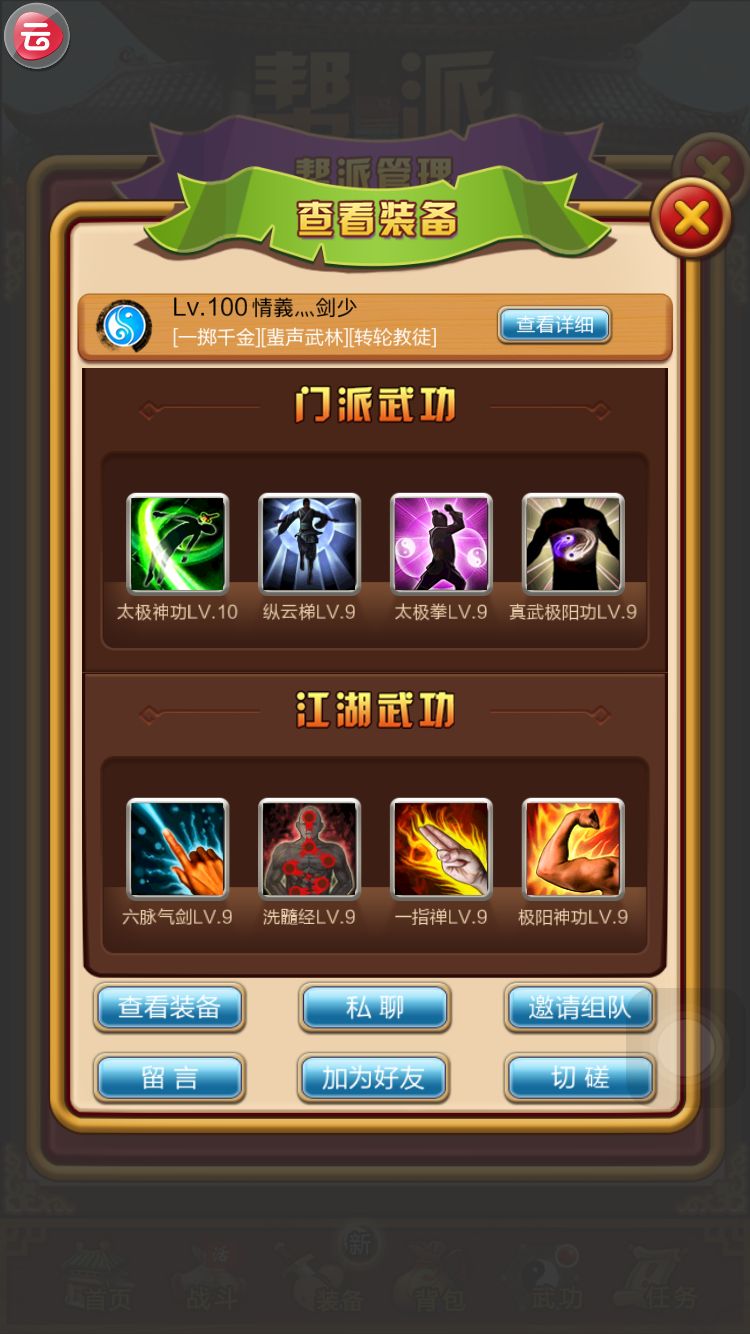Tap the 查看详细 button
This screenshot has height=1334, width=750.
[x=554, y=325]
